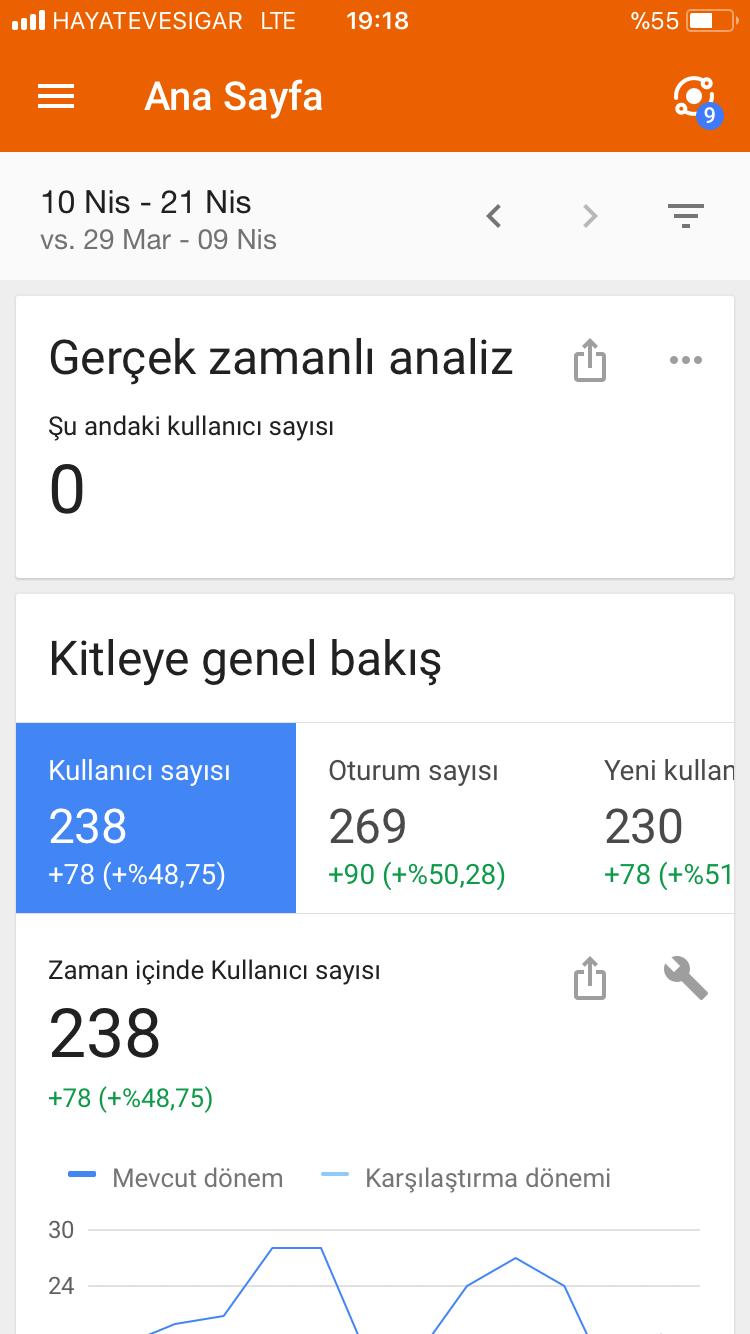This screenshot has height=1334, width=750.
Task: Share the Zaman içinde Kullanıcı sayısı chart
Action: (x=590, y=978)
